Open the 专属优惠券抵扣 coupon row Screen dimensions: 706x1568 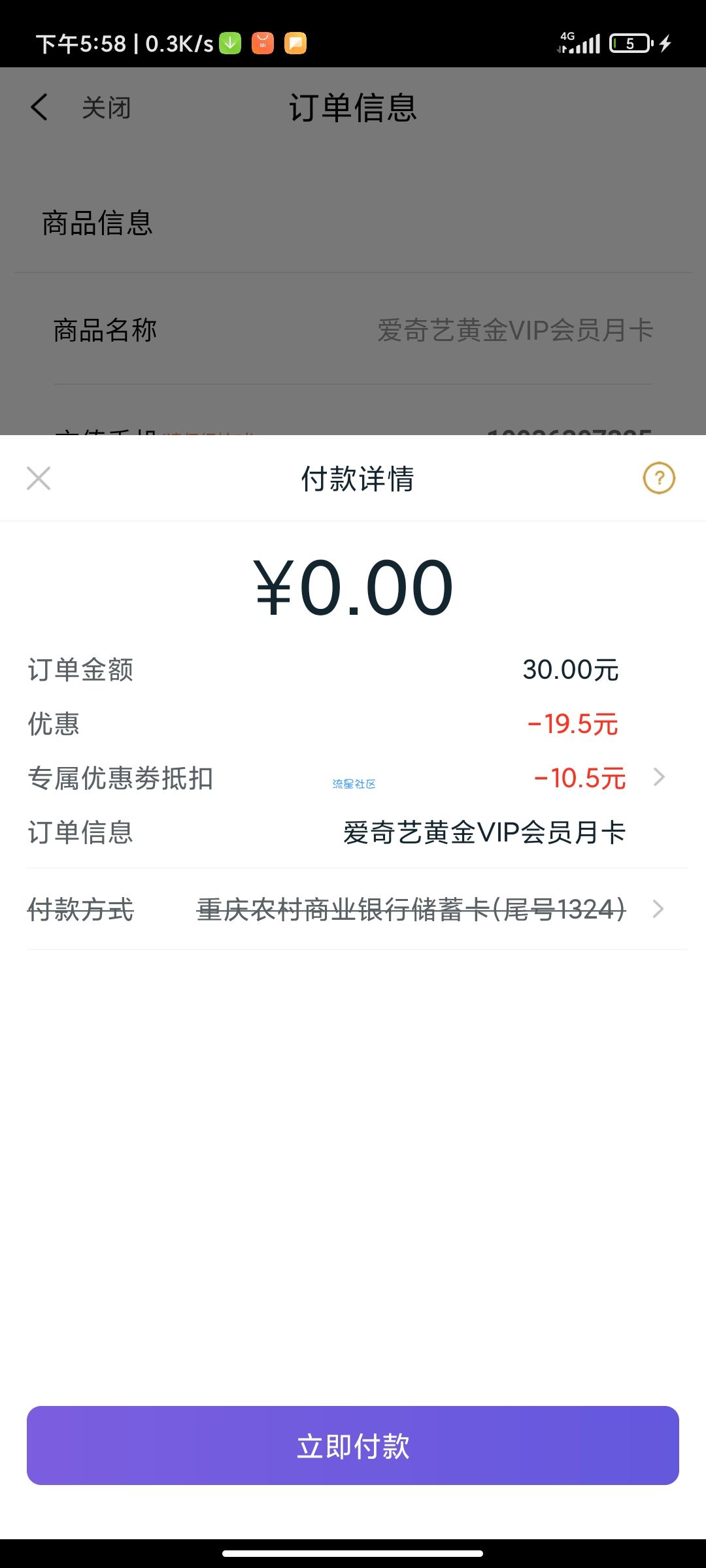[x=353, y=778]
